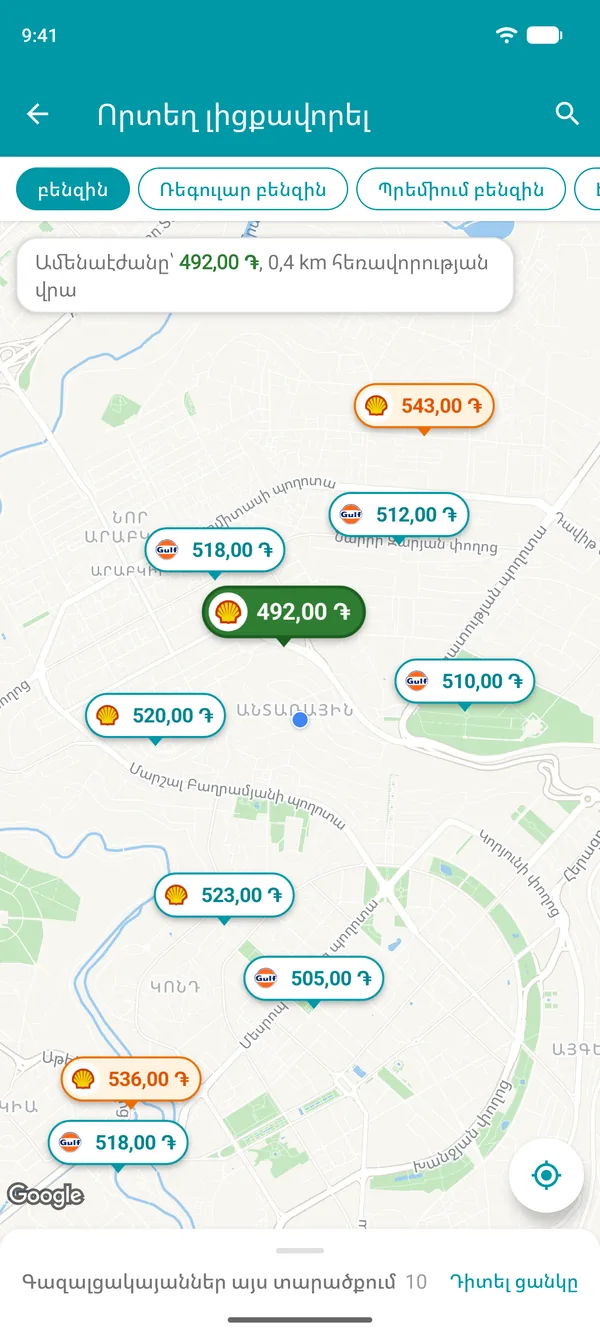
Task: Open the Gulf 505,00 station marker
Action: pyautogui.click(x=314, y=978)
